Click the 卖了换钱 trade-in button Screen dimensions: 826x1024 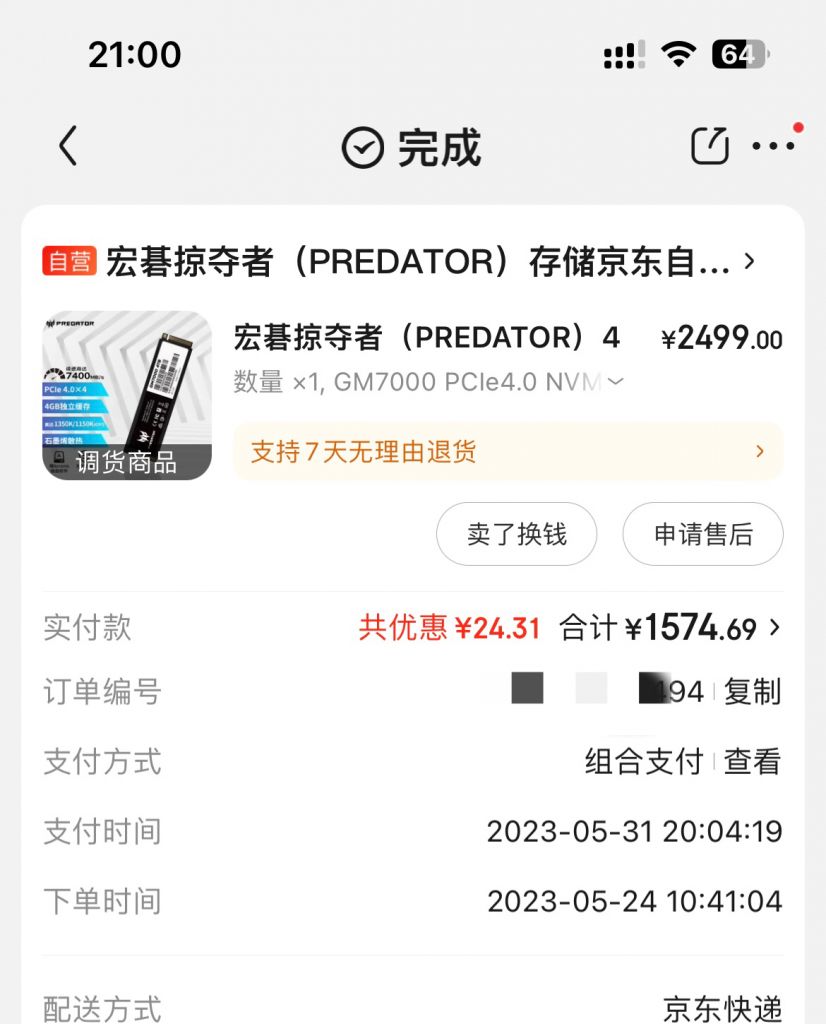(516, 534)
